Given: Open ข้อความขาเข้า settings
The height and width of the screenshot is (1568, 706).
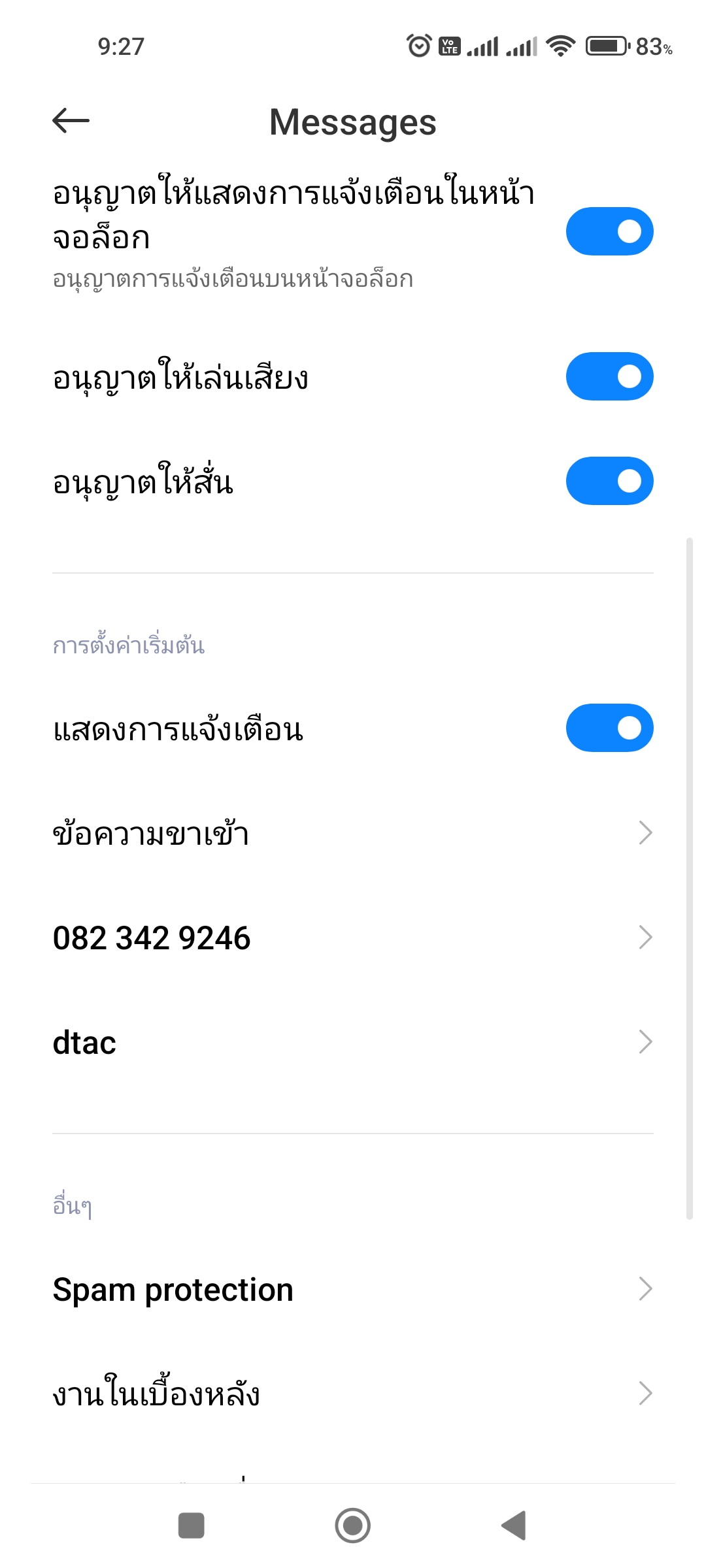Looking at the screenshot, I should (x=353, y=833).
